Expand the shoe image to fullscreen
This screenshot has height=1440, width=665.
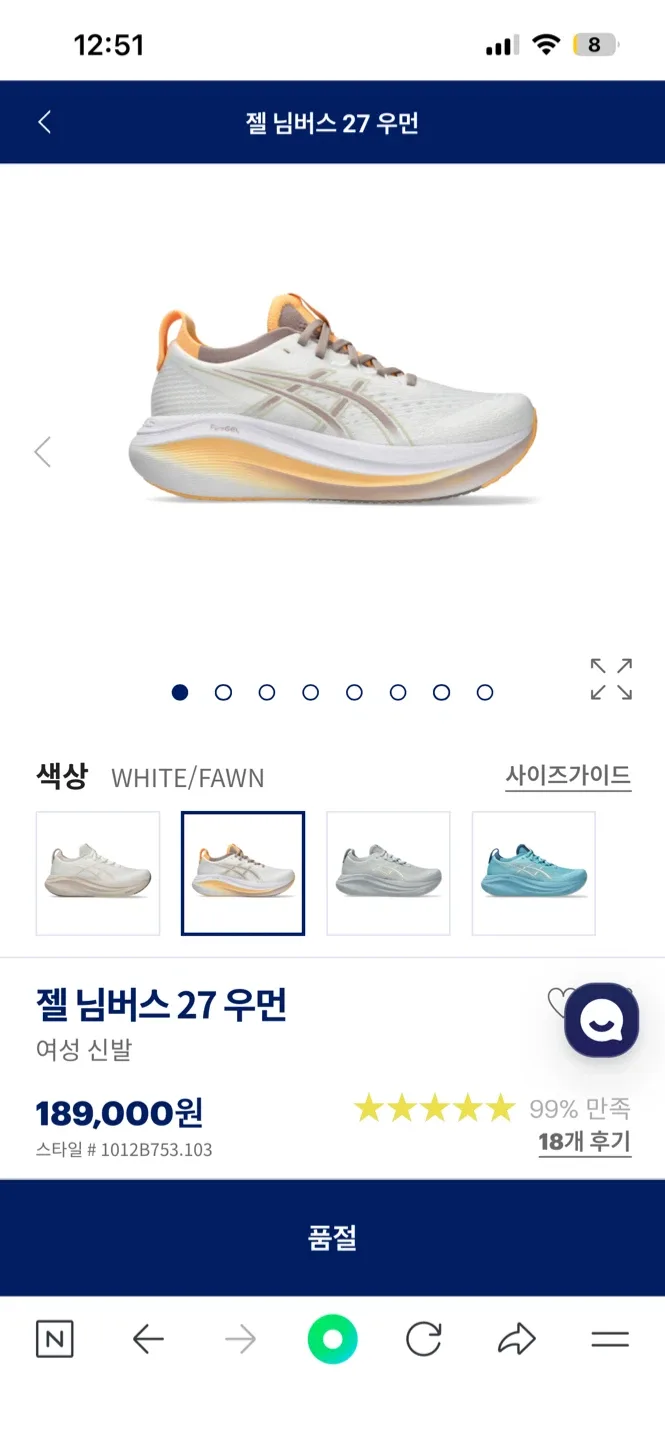coord(611,679)
